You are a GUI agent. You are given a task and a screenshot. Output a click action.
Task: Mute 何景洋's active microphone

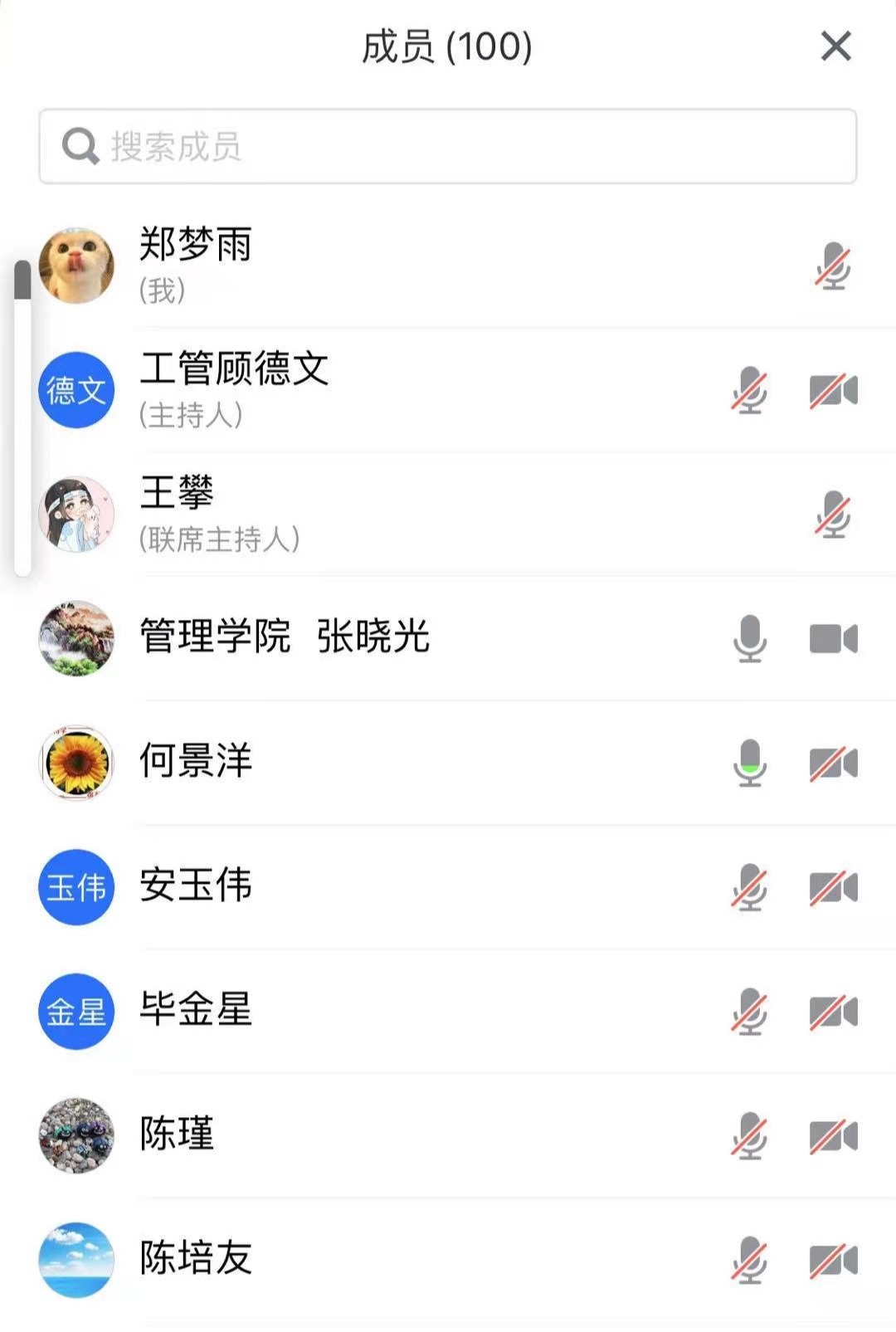click(x=749, y=763)
